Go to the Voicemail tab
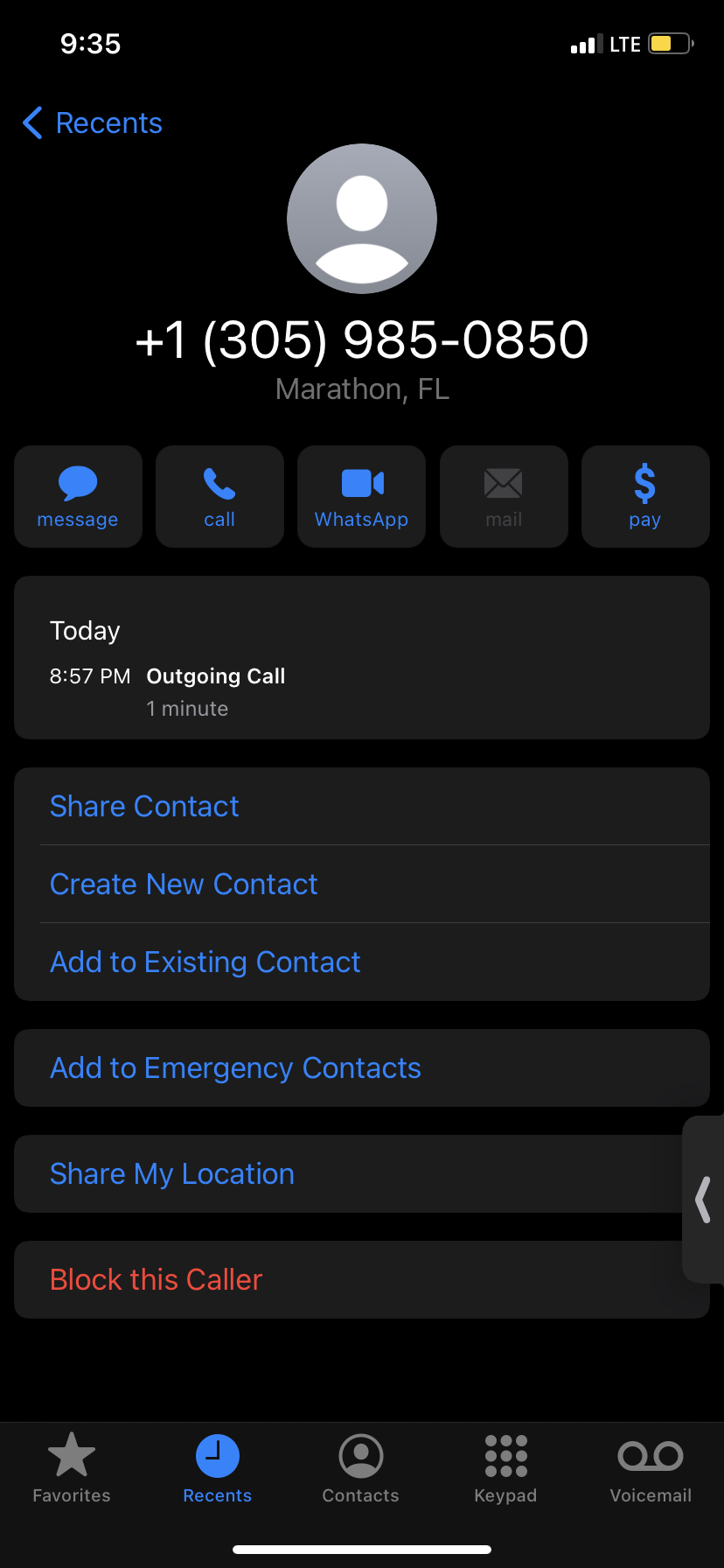This screenshot has width=724, height=1568. pos(651,1470)
